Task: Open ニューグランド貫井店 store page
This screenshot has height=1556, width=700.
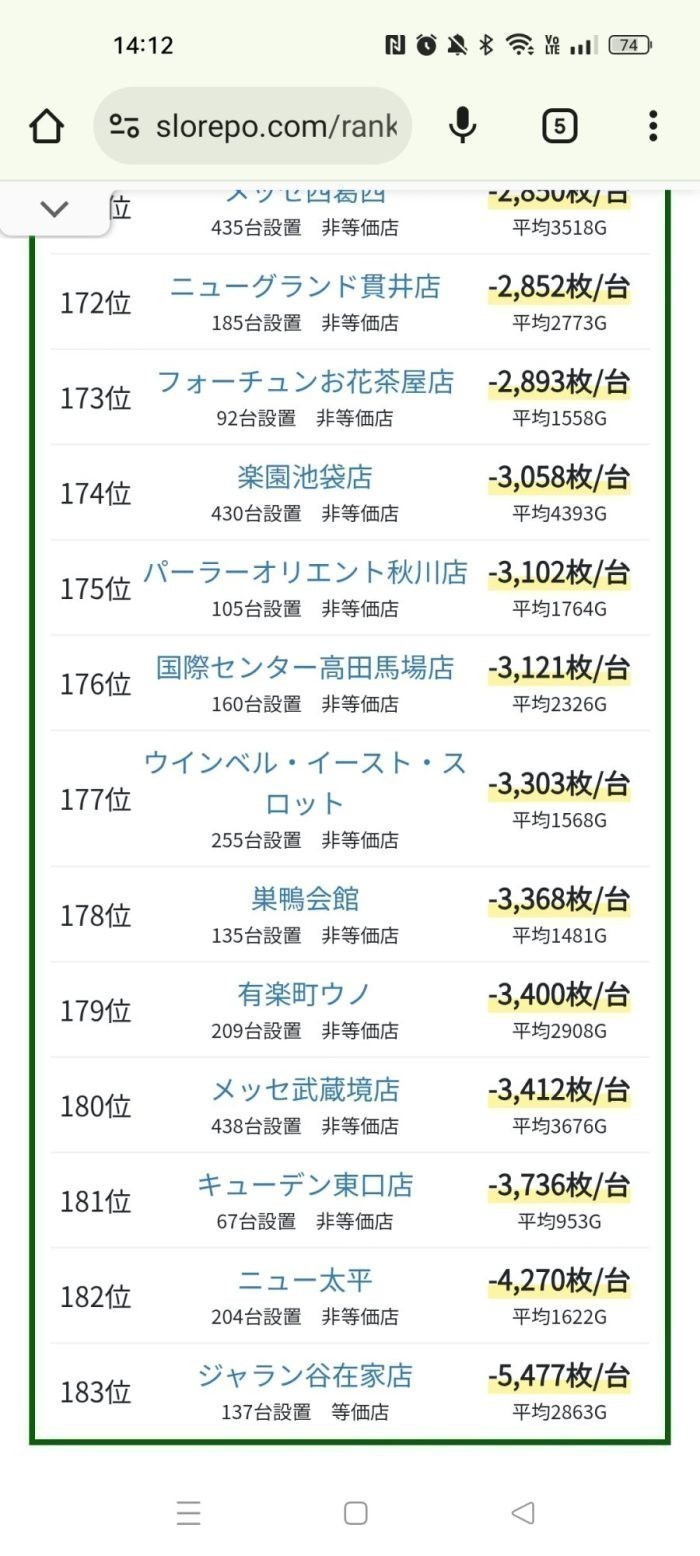Action: (304, 287)
